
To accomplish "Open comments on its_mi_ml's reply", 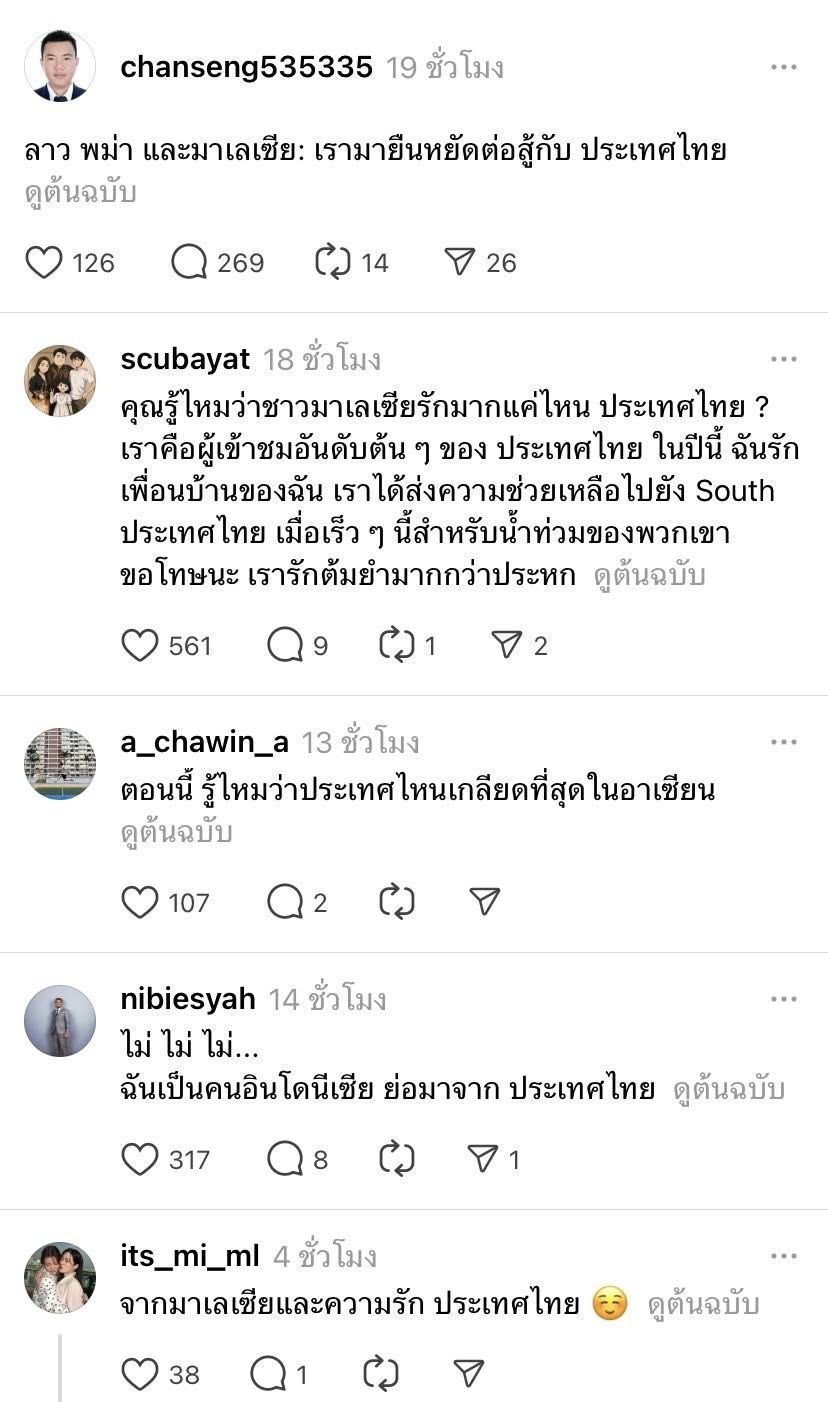I will pyautogui.click(x=268, y=1375).
